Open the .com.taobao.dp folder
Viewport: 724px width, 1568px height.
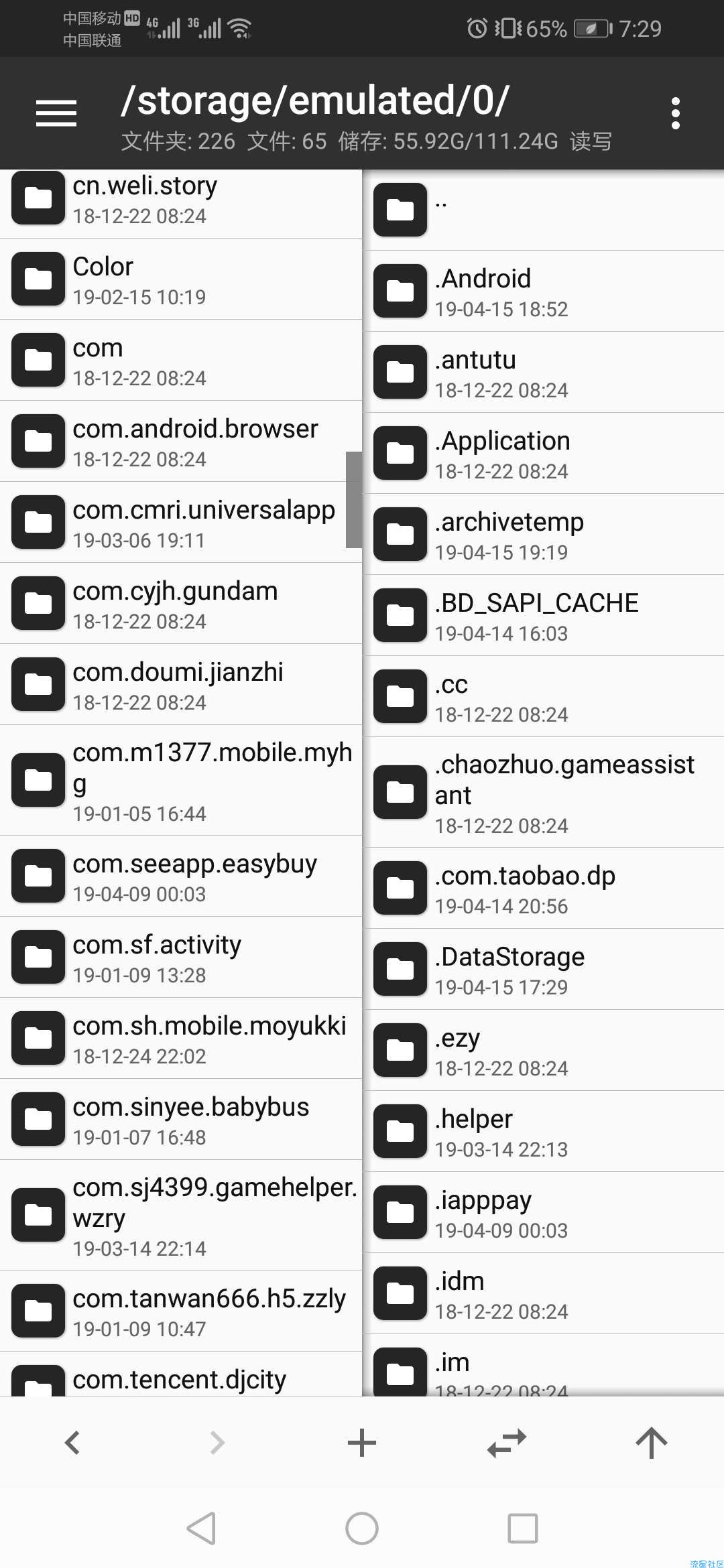pos(543,889)
